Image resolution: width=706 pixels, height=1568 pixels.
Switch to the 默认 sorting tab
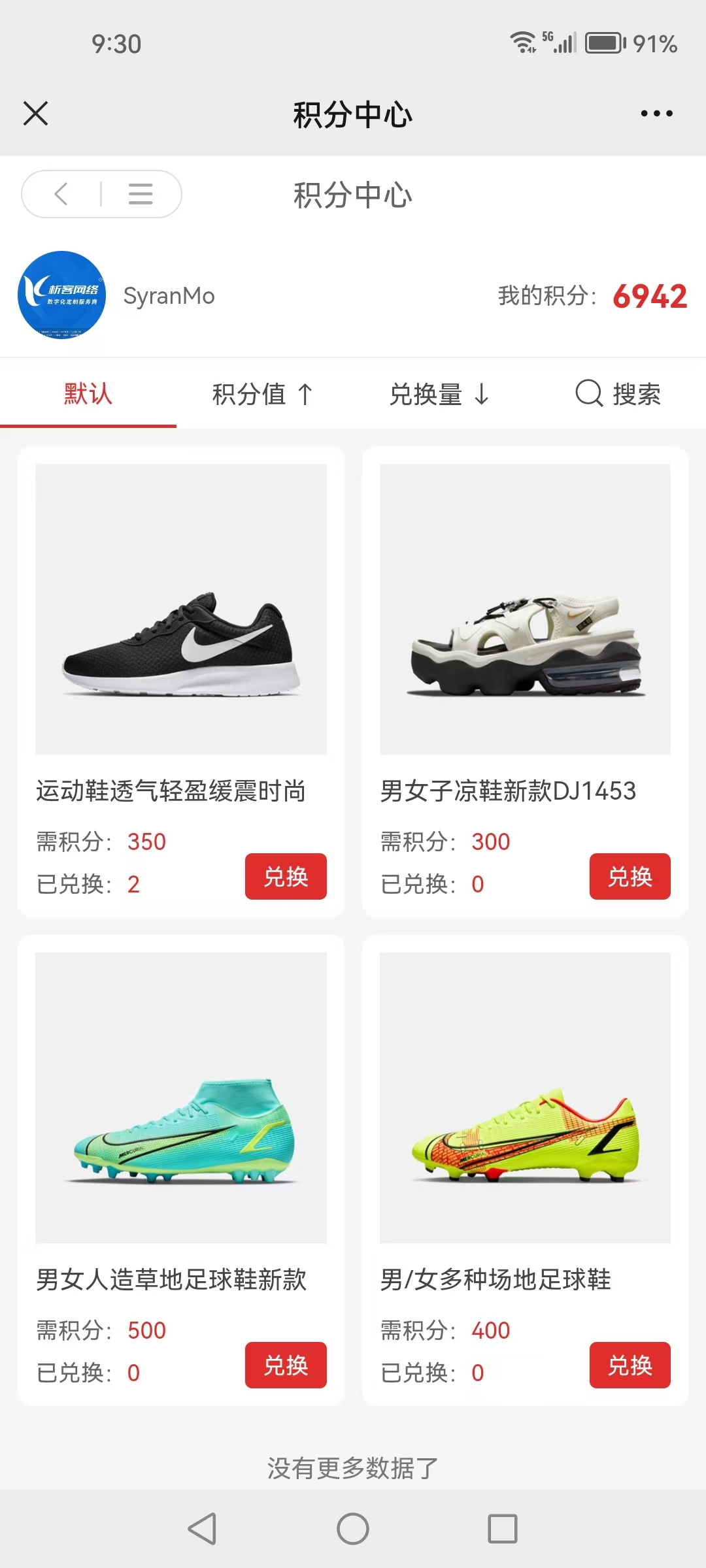point(88,394)
